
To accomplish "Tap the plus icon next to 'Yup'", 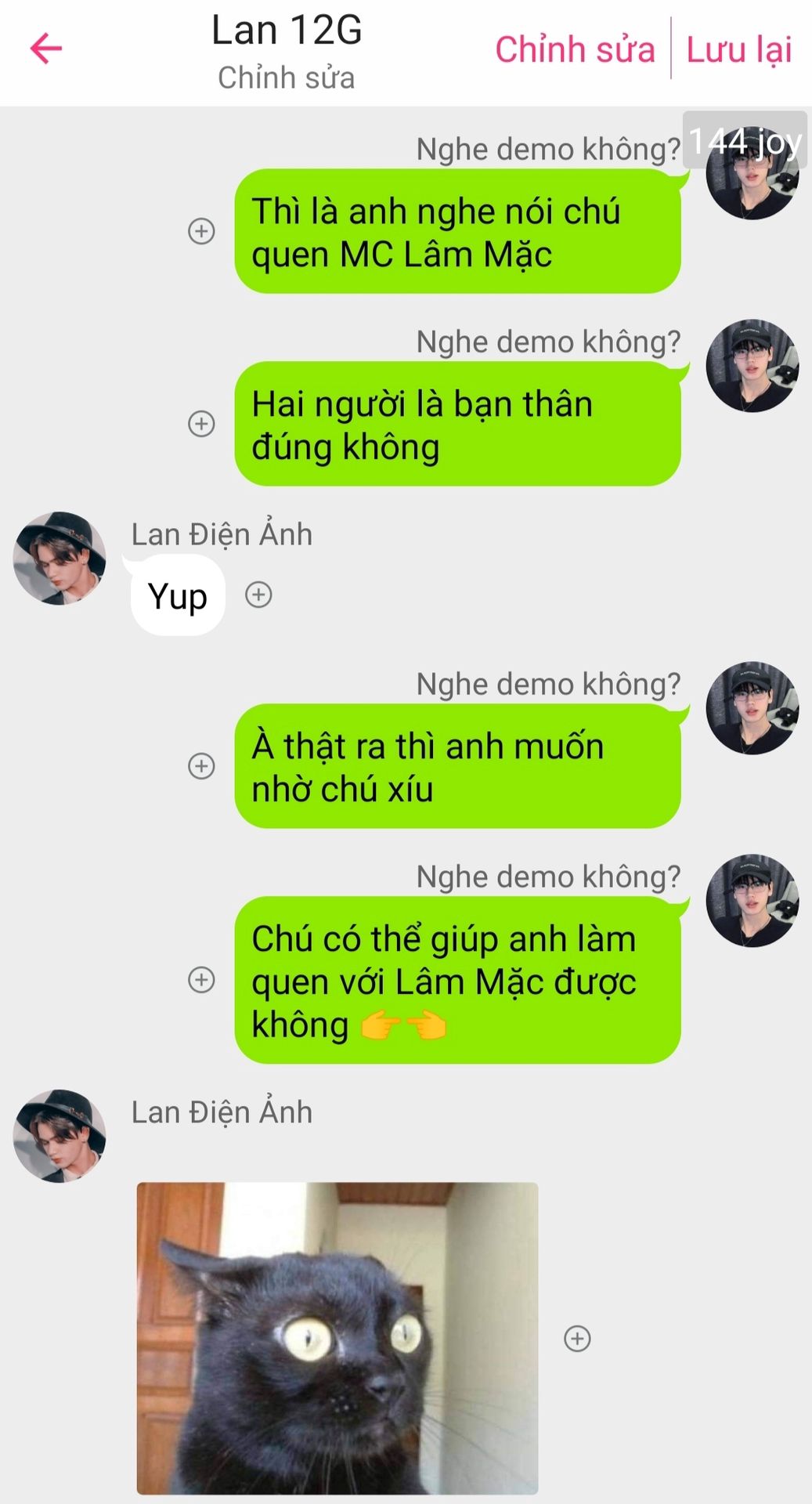I will 258,595.
